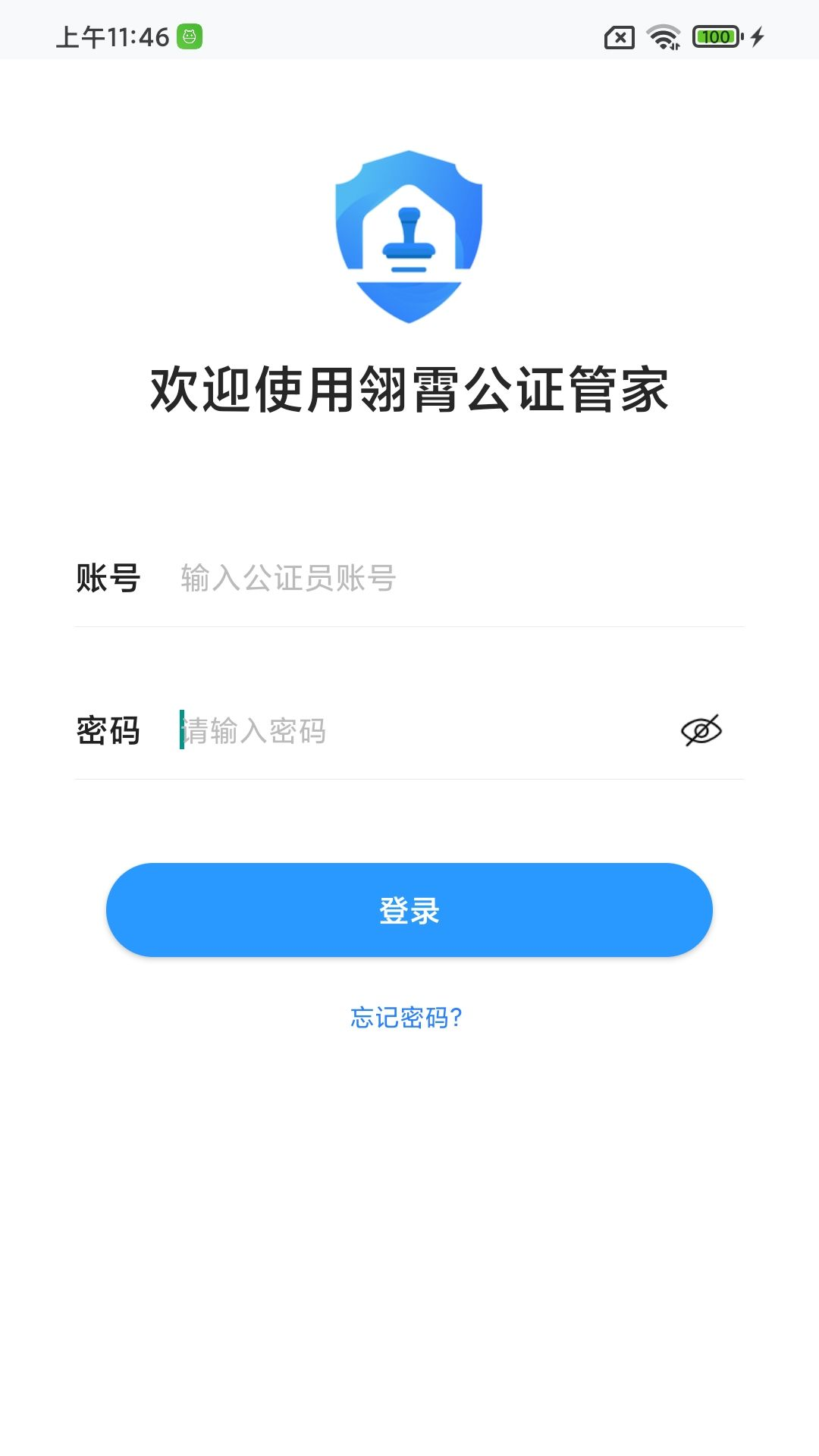The height and width of the screenshot is (1456, 819).
Task: Click the 账号 field label
Action: [108, 579]
